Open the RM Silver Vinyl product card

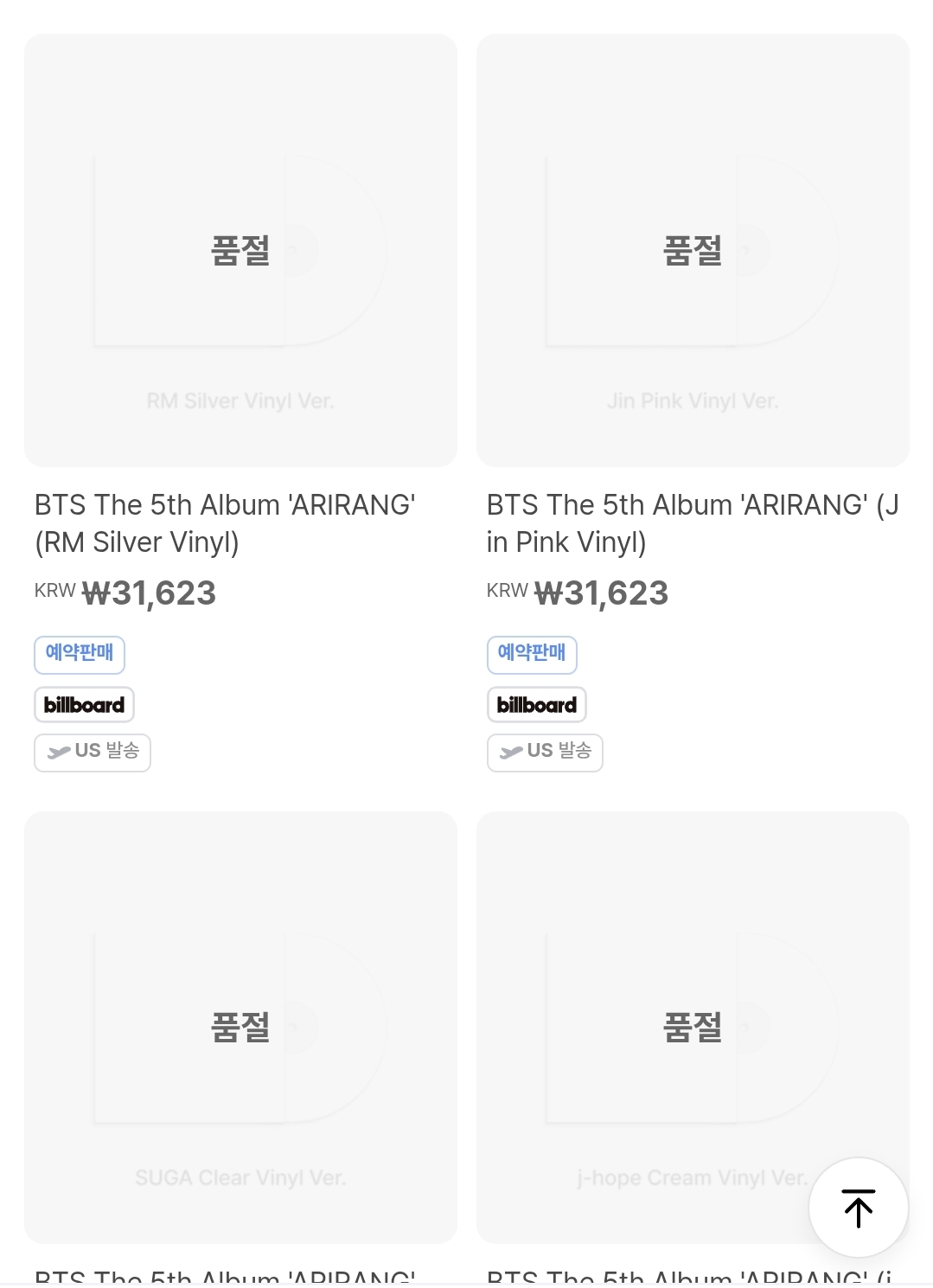(240, 251)
